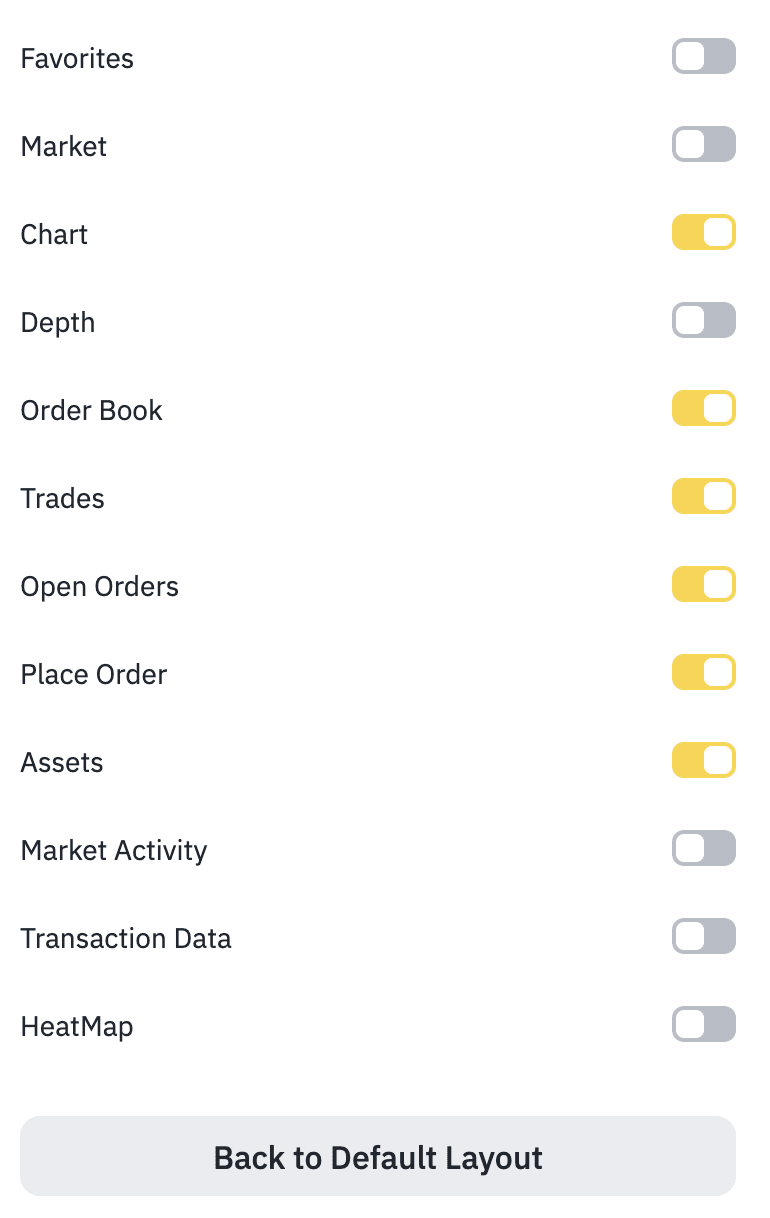Turn on Transaction Data
The height and width of the screenshot is (1218, 770).
point(703,937)
